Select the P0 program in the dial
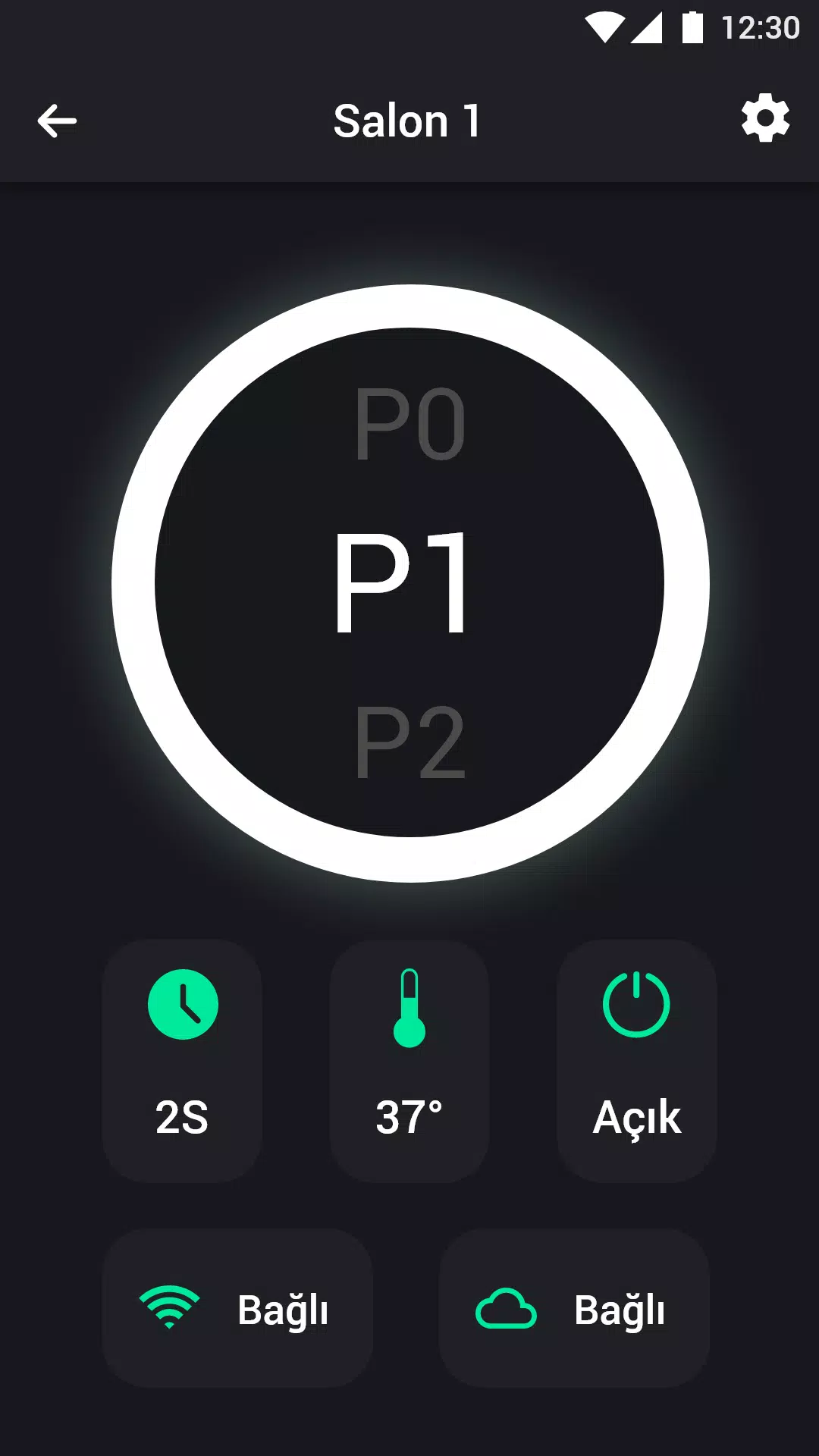The height and width of the screenshot is (1456, 819). coord(409,423)
